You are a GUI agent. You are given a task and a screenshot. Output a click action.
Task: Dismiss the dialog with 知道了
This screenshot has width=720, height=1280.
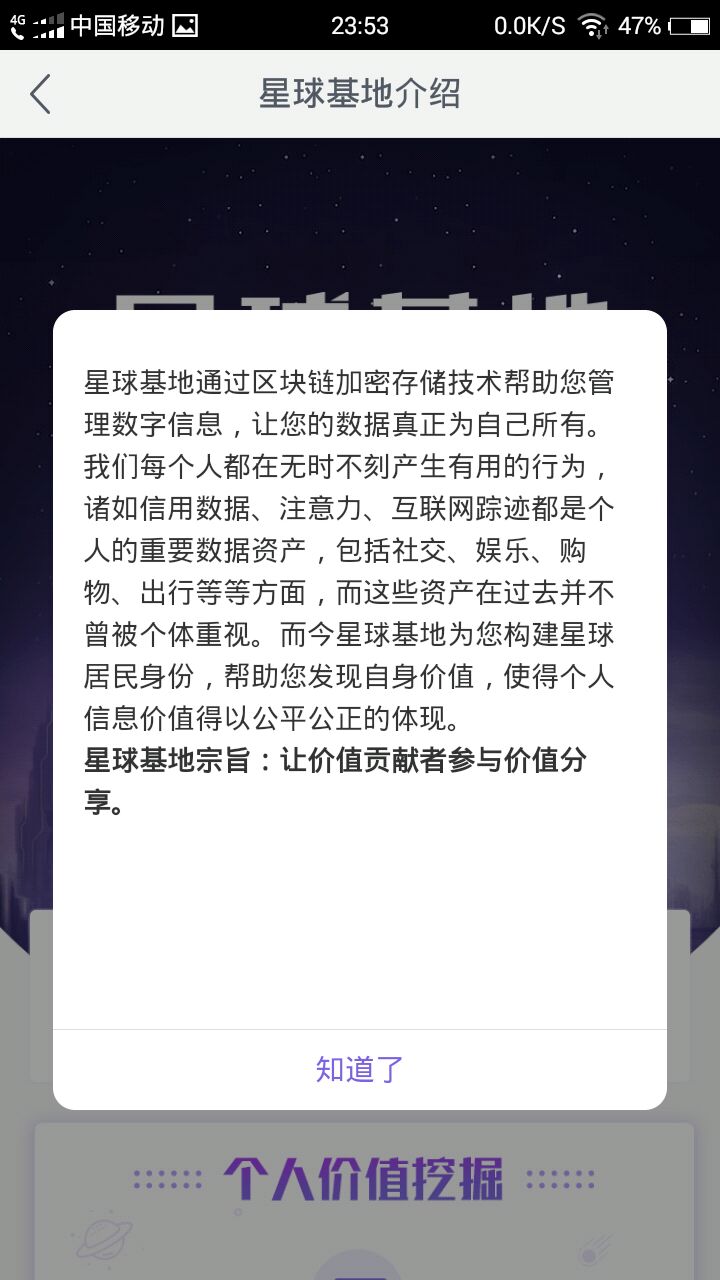tap(360, 1069)
